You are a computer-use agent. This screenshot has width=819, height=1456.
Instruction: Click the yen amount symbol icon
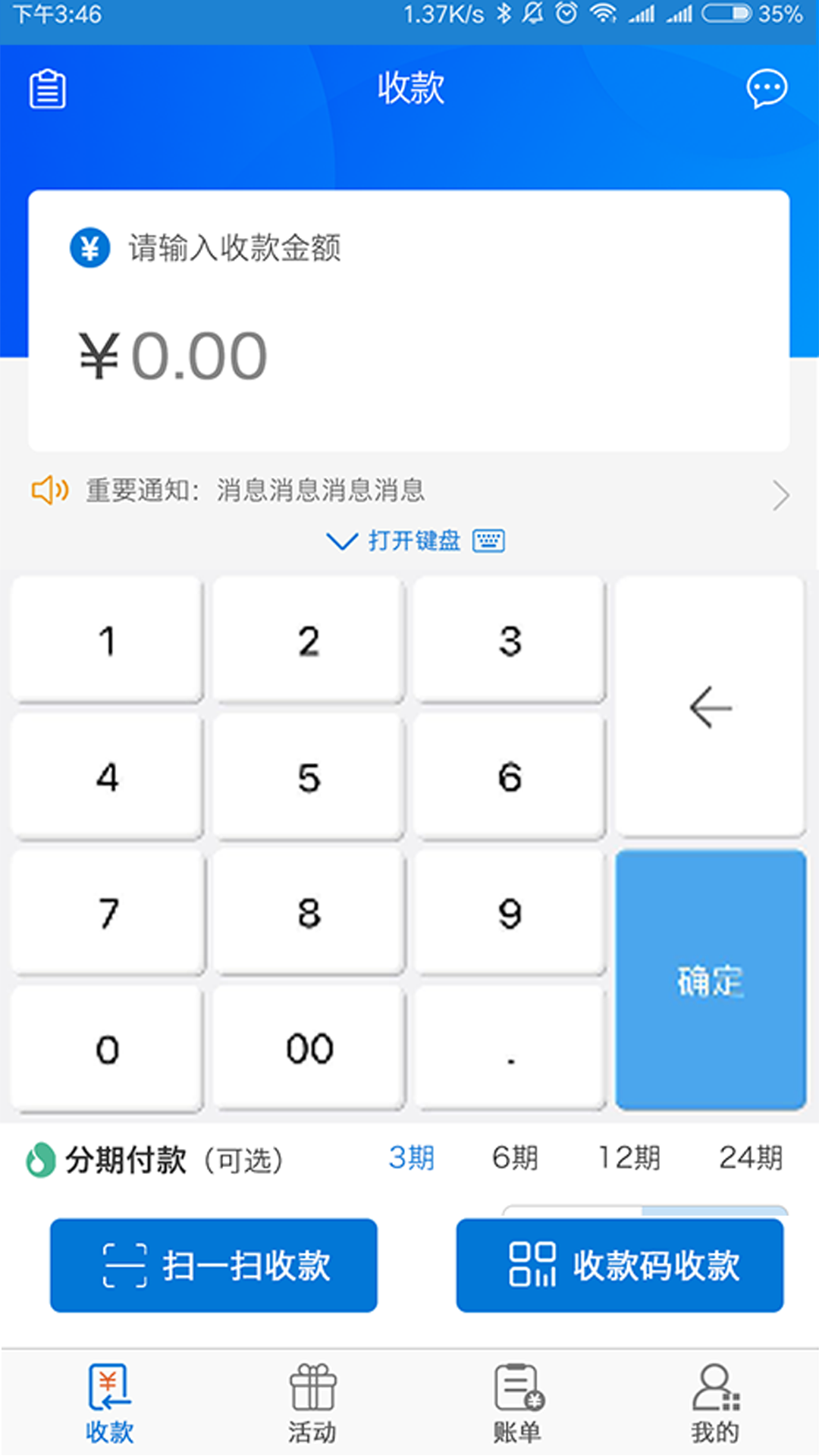89,248
